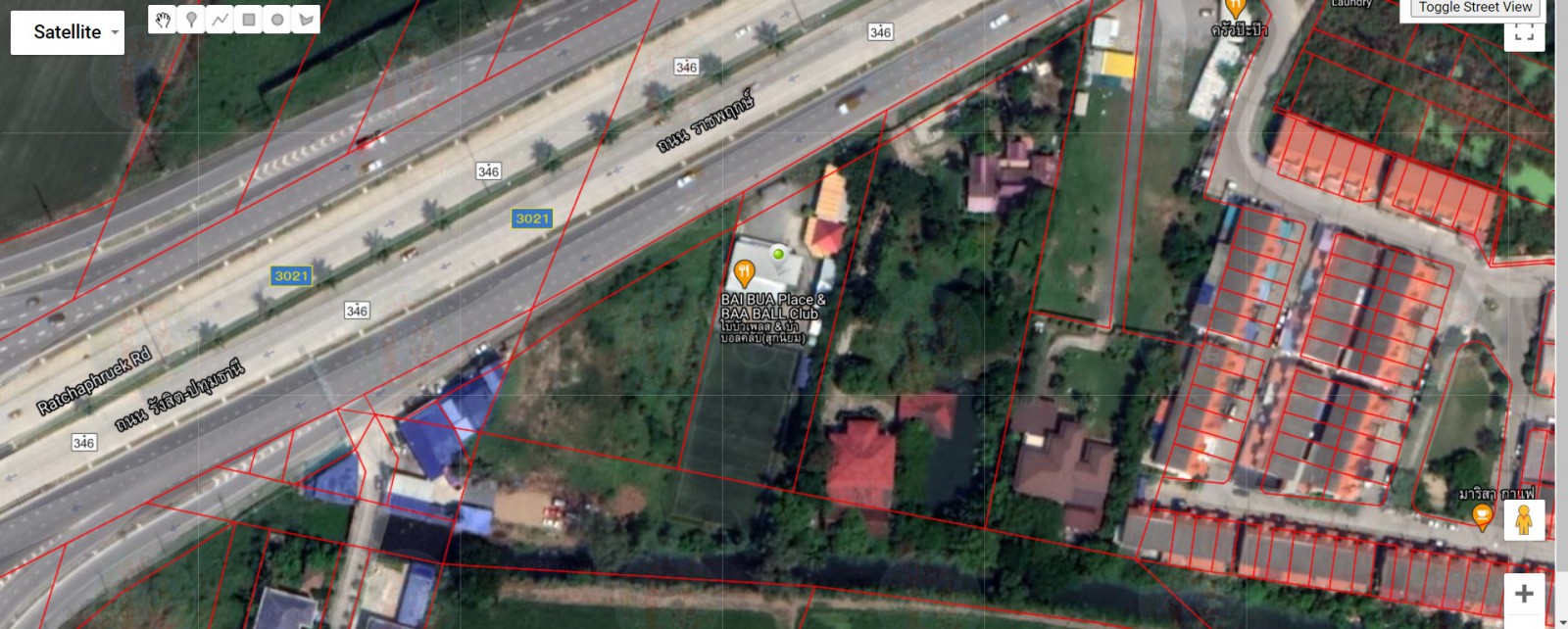Select the hand pan tool
Screen dimensions: 1568x629
(163, 20)
